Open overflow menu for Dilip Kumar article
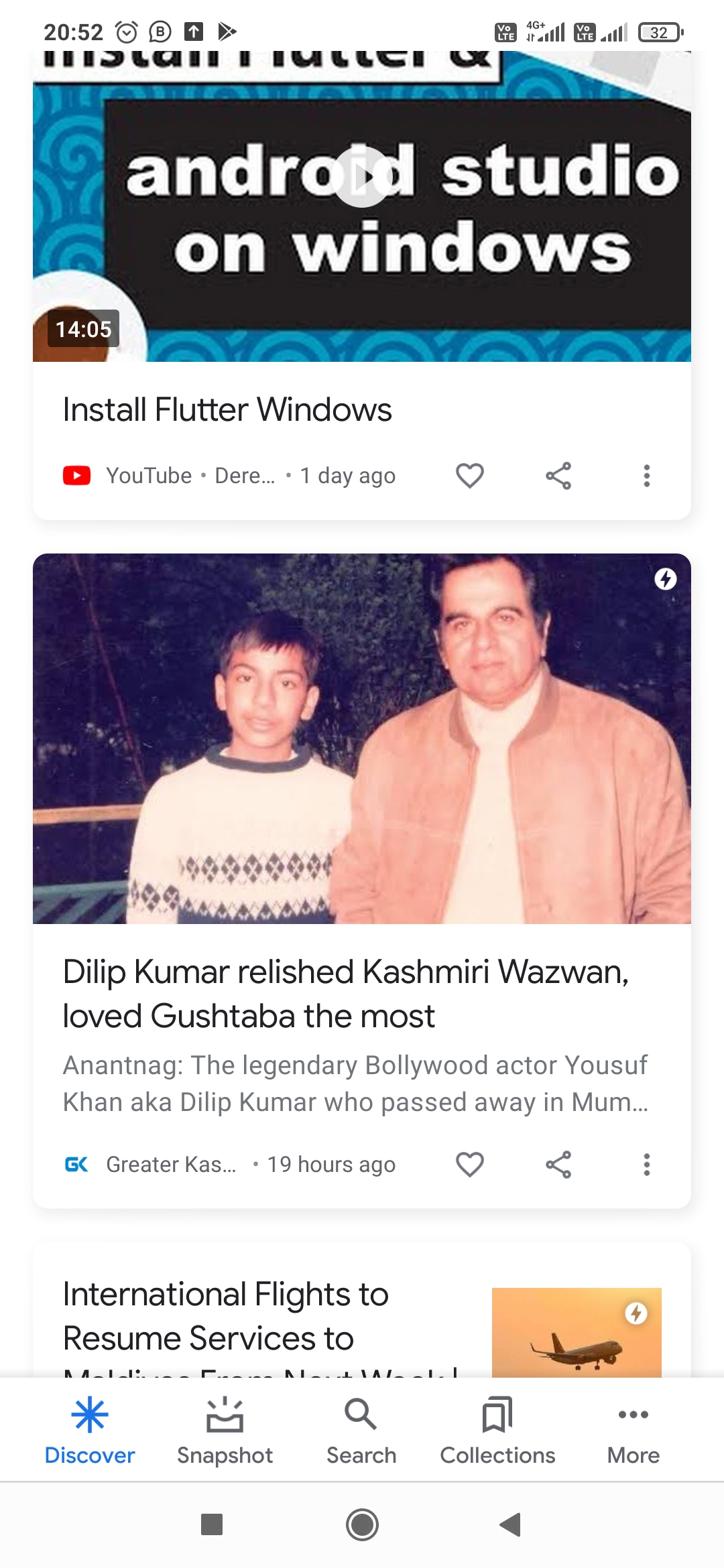724x1568 pixels. [x=646, y=1165]
